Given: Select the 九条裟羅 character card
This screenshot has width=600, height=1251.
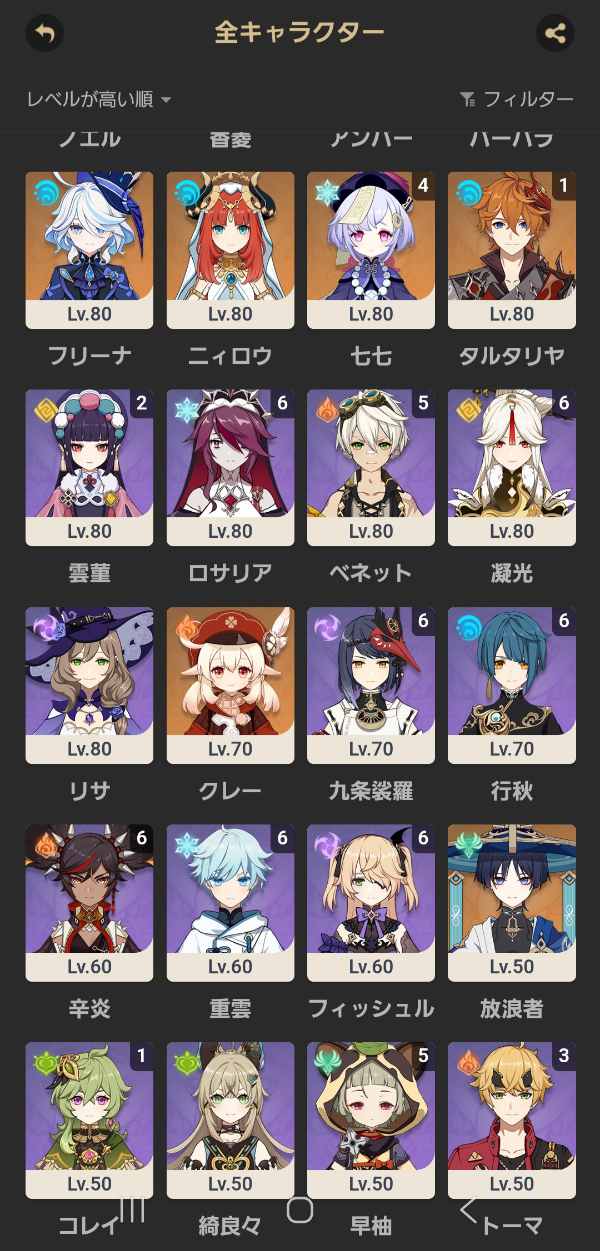Looking at the screenshot, I should point(371,685).
